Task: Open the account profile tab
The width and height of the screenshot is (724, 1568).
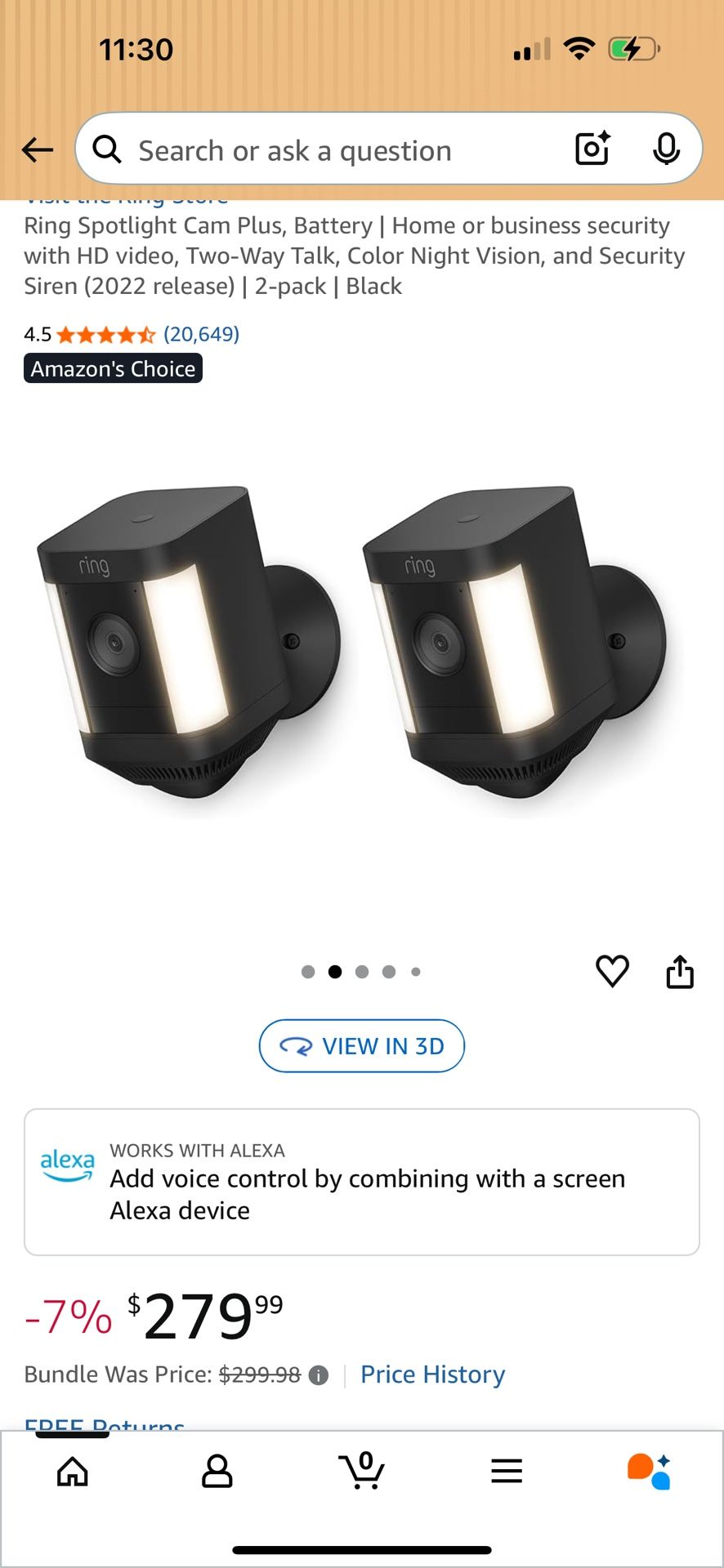Action: [x=217, y=1472]
